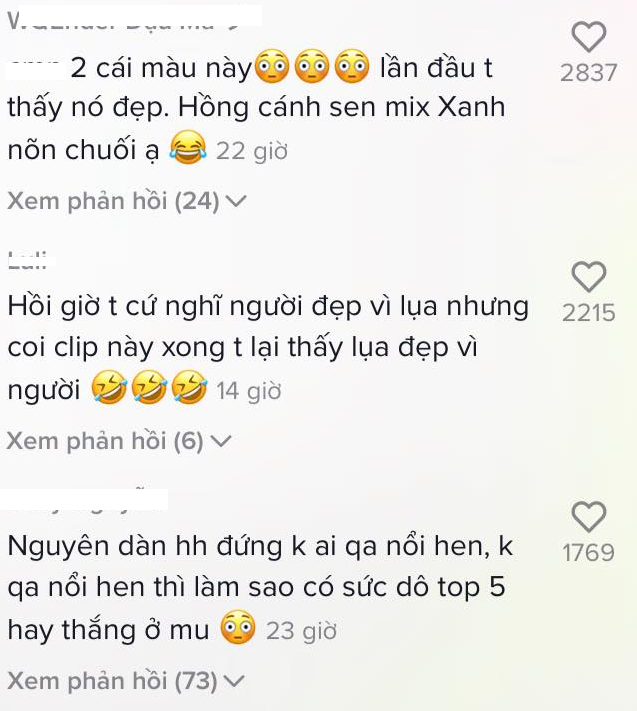Expand the 24 replies under first comment
The width and height of the screenshot is (637, 711).
(126, 201)
